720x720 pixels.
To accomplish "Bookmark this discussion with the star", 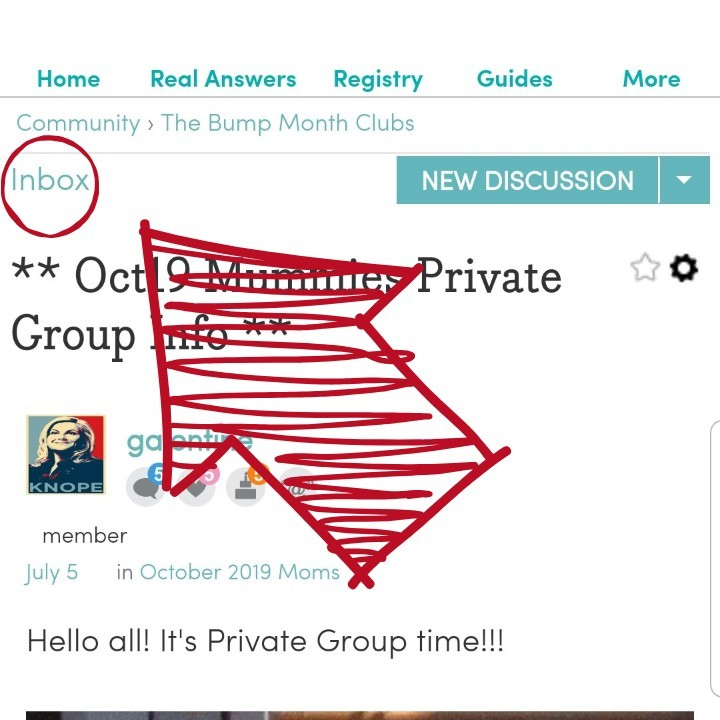I will pyautogui.click(x=645, y=268).
